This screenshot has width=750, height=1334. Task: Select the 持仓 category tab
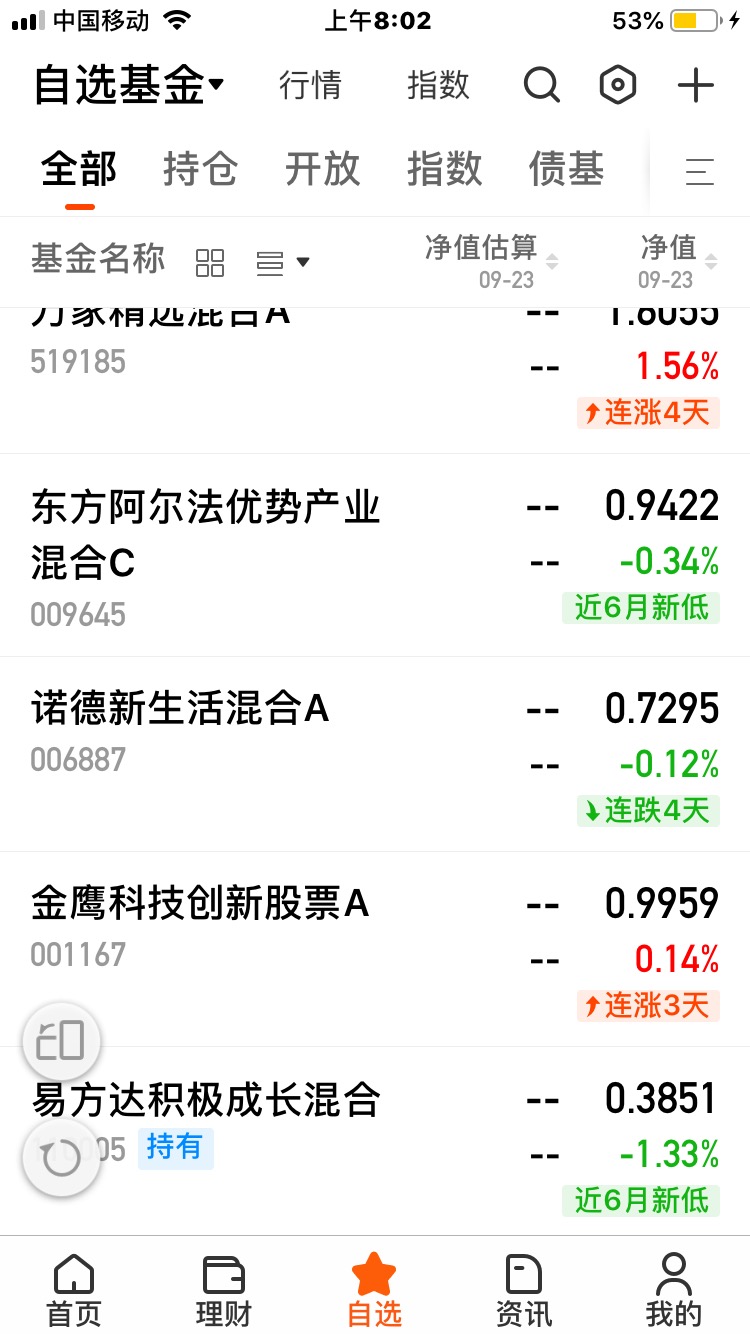pyautogui.click(x=200, y=169)
